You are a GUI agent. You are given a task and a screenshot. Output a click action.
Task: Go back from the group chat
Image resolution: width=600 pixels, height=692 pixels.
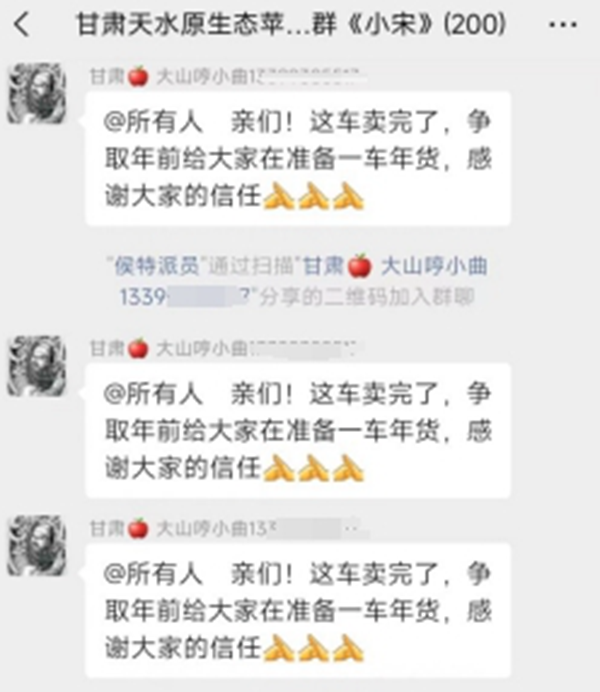[x=22, y=25]
